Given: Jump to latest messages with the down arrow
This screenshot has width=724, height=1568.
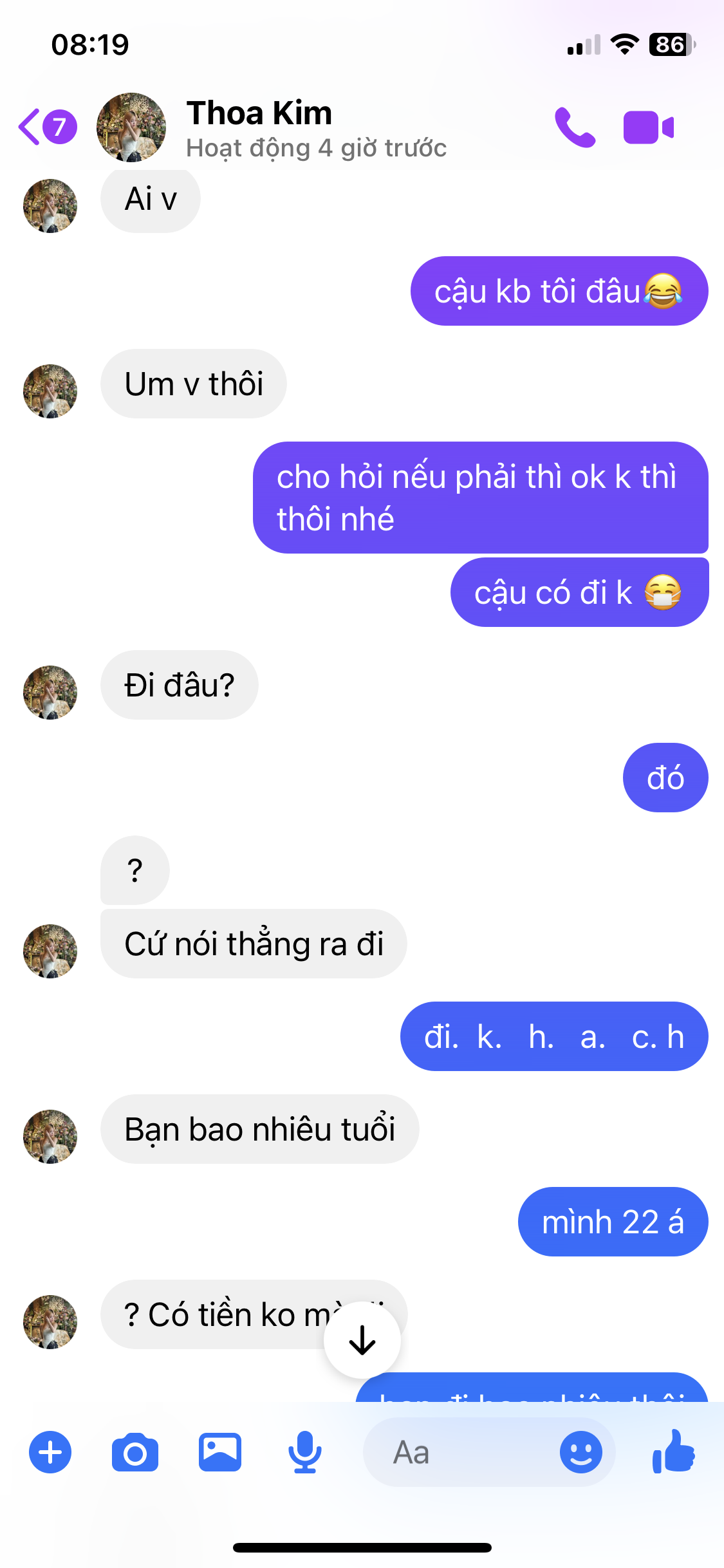Looking at the screenshot, I should click(362, 1340).
